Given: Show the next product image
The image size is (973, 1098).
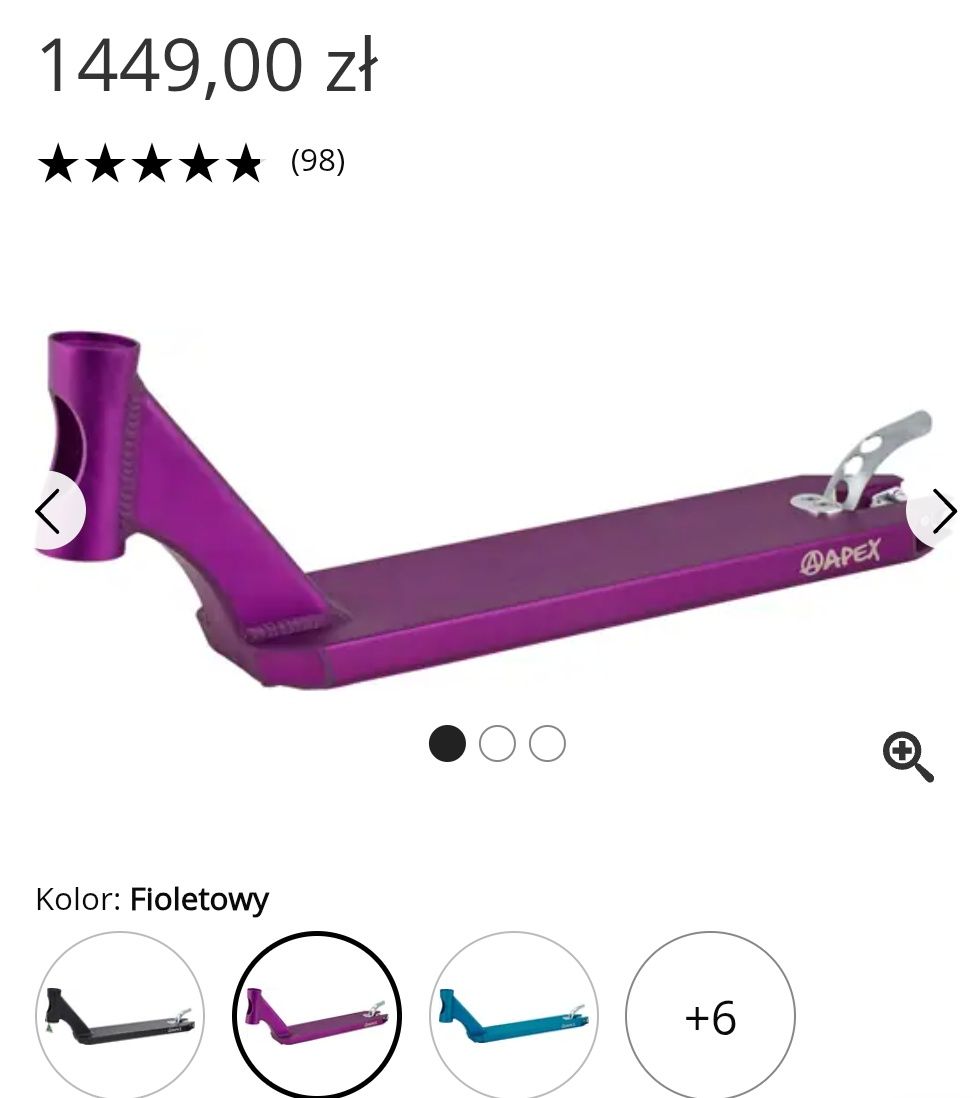Looking at the screenshot, I should coord(941,511).
